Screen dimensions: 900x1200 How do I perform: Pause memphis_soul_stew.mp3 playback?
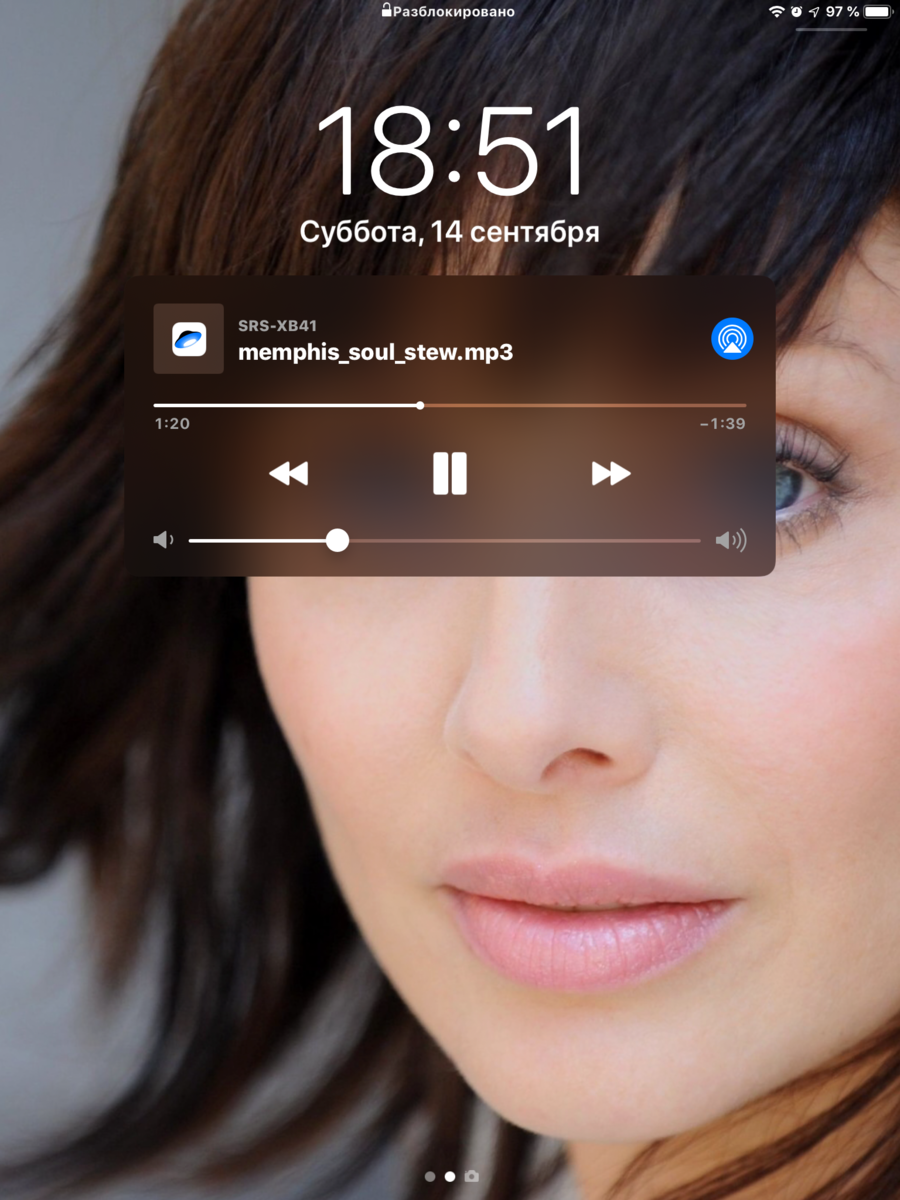(x=450, y=473)
